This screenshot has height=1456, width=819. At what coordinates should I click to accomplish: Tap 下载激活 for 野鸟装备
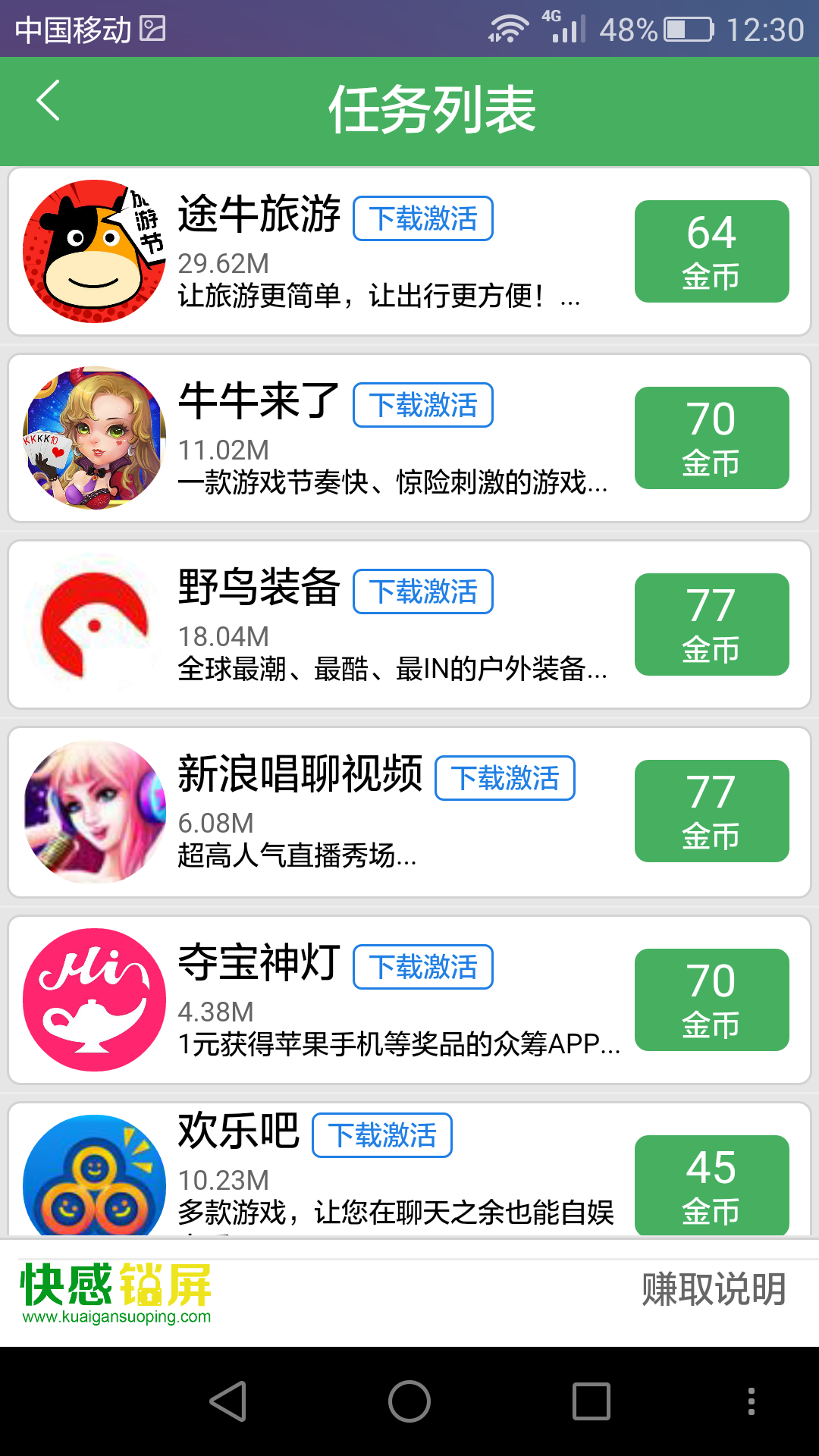[422, 591]
